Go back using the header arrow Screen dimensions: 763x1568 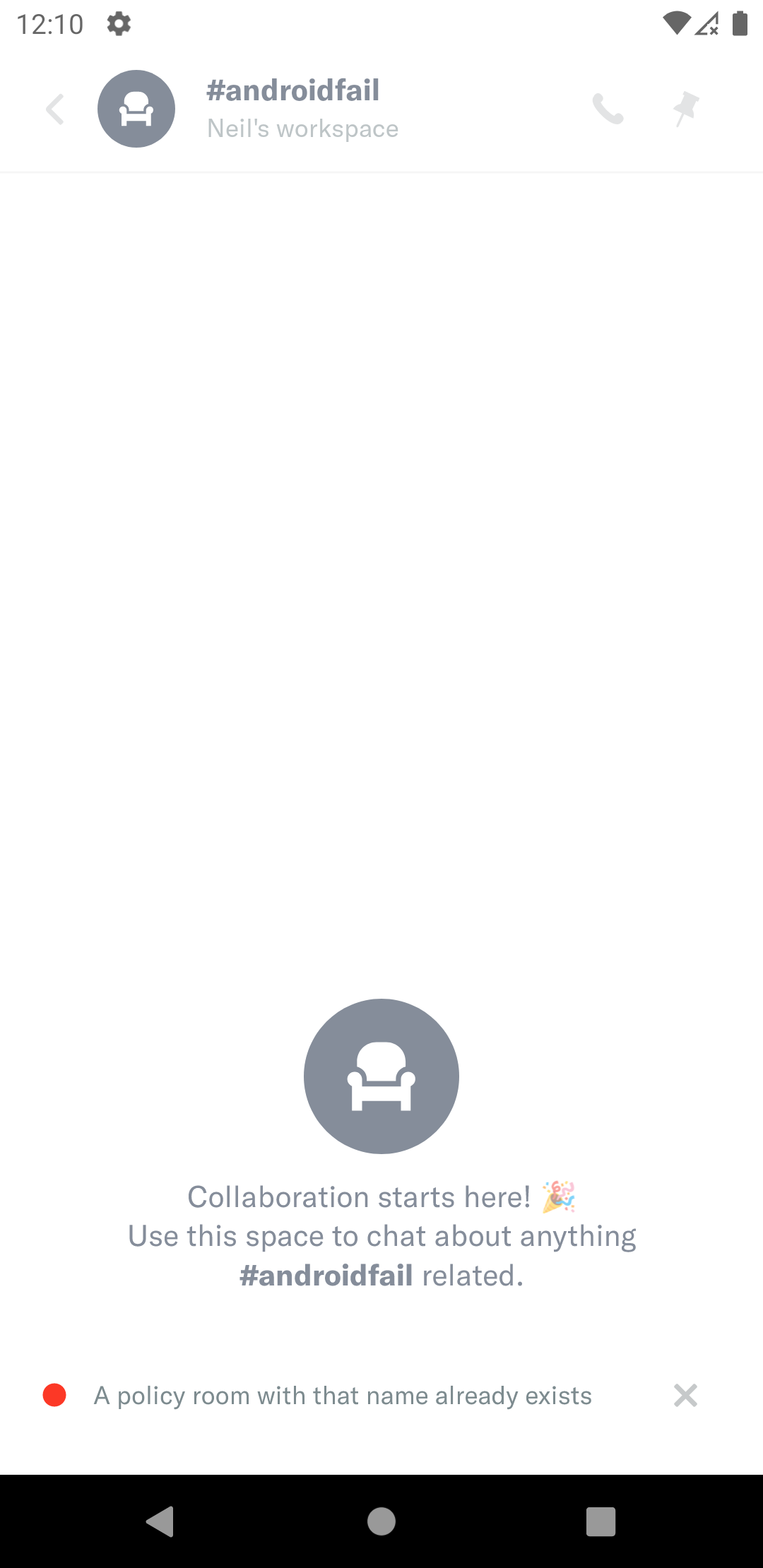coord(55,109)
